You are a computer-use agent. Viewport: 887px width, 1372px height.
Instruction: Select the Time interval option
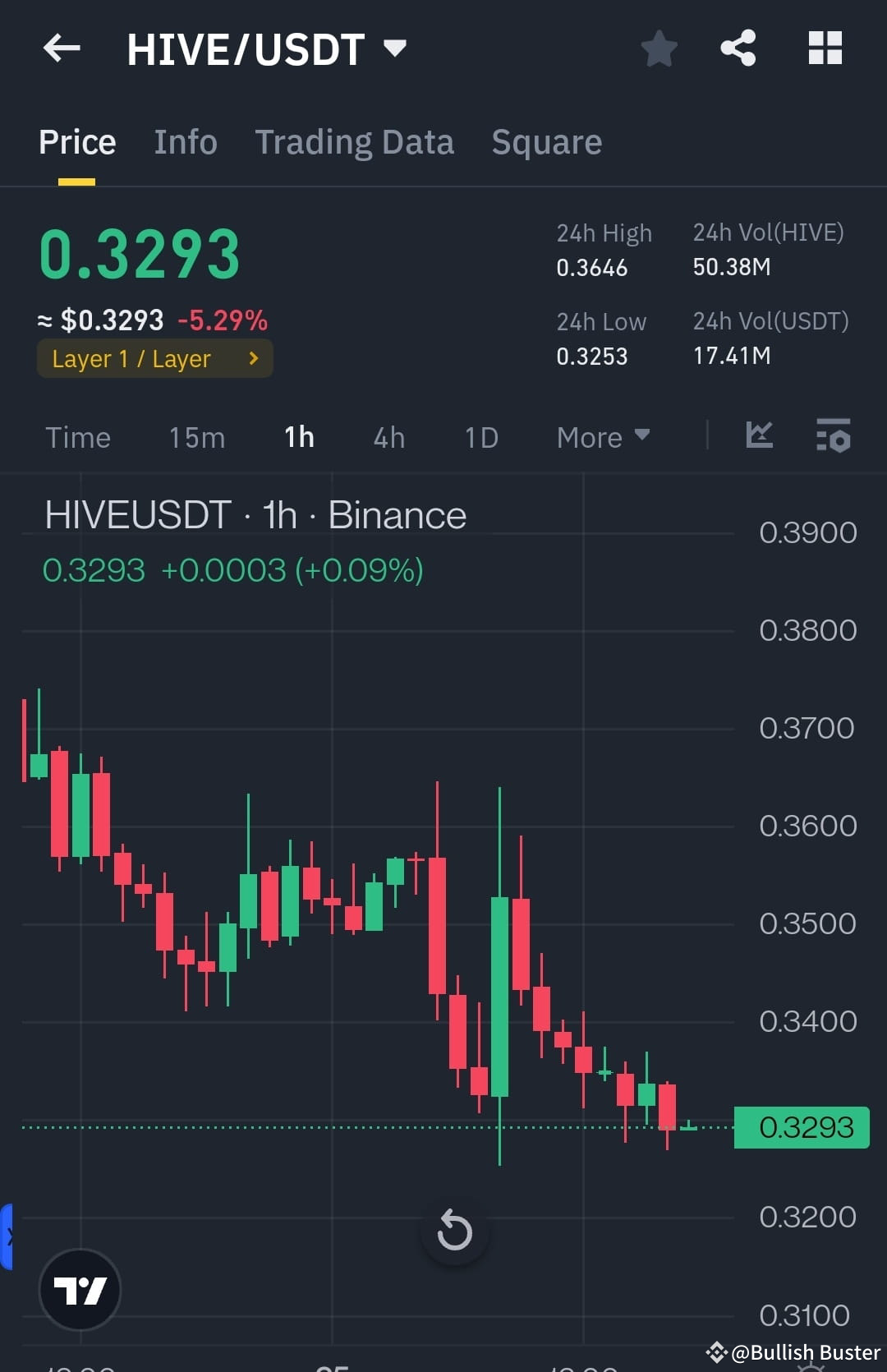tap(78, 437)
